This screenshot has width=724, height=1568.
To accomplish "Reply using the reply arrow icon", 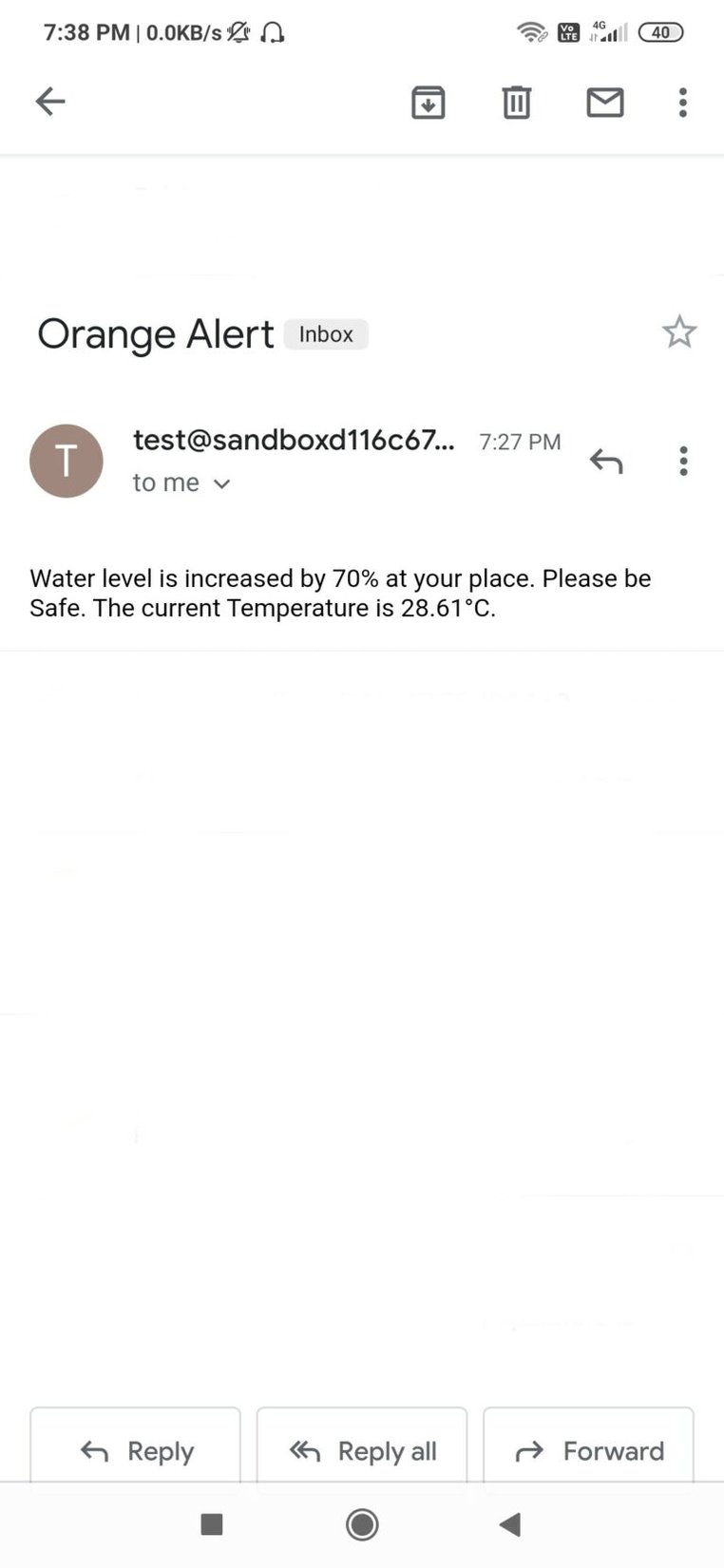I will coord(605,461).
